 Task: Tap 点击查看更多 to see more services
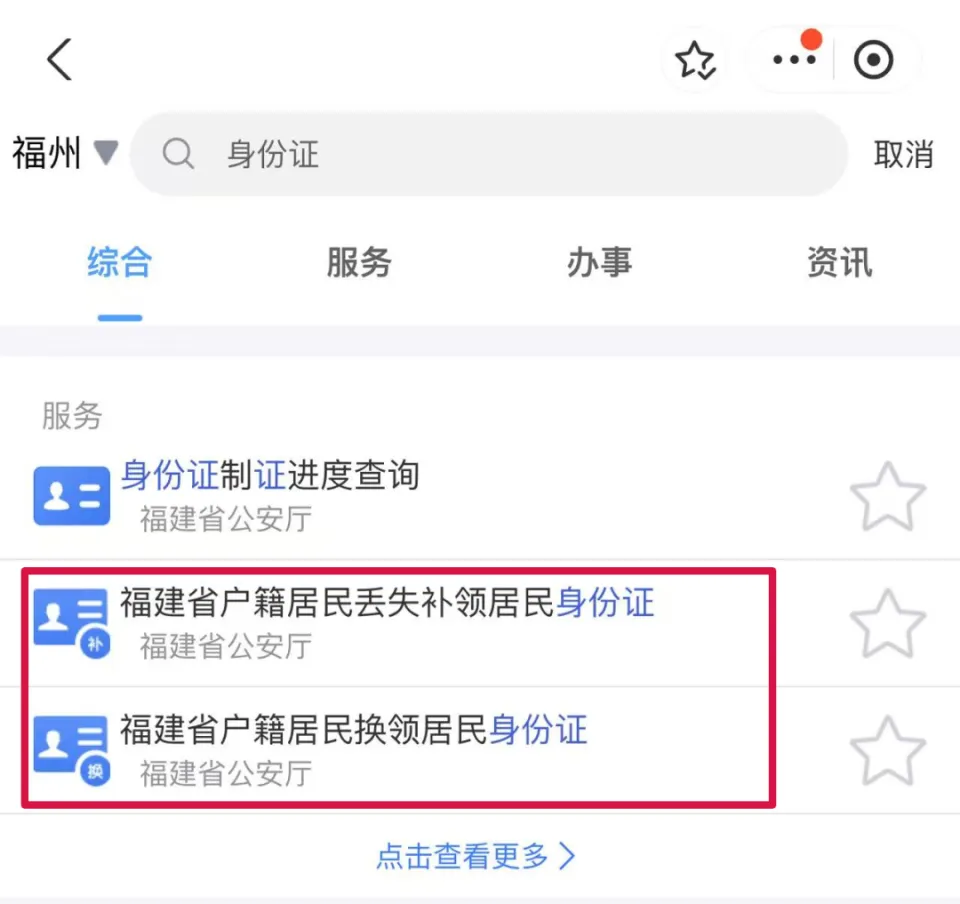tap(476, 856)
